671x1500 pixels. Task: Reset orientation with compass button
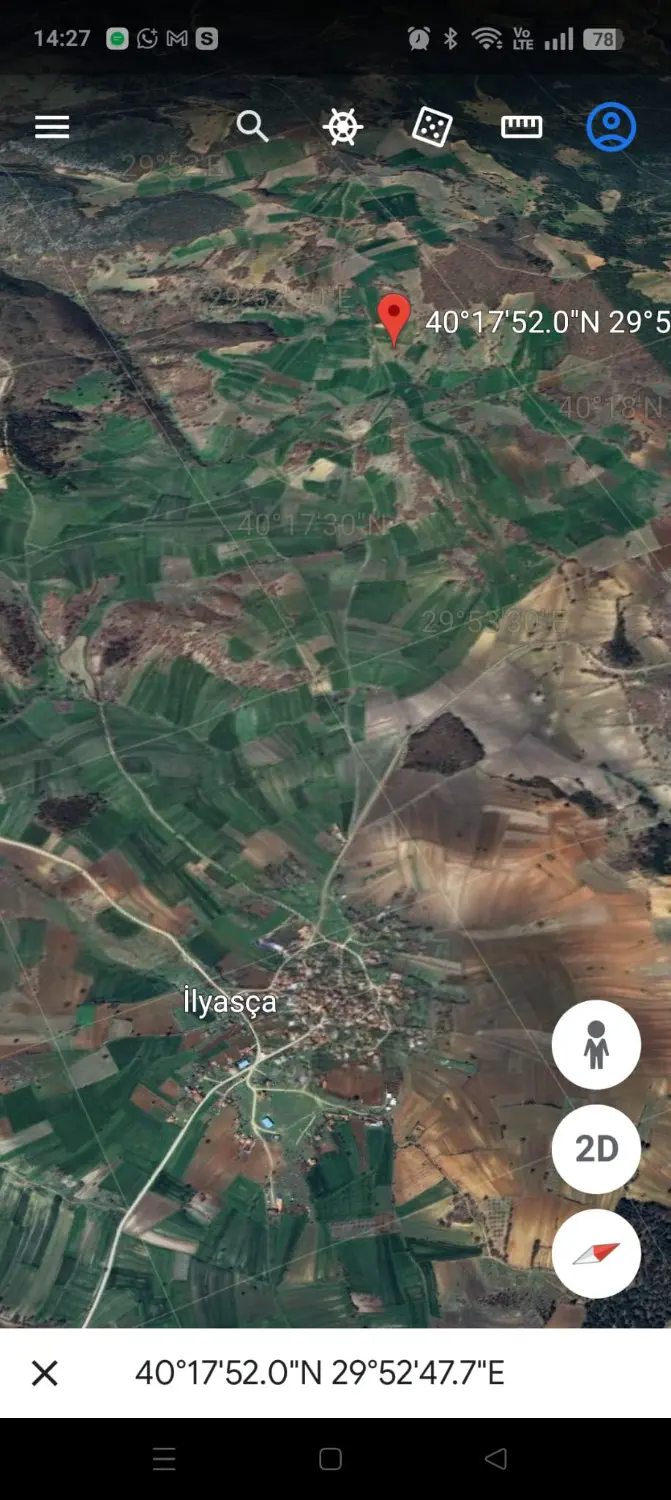596,1253
